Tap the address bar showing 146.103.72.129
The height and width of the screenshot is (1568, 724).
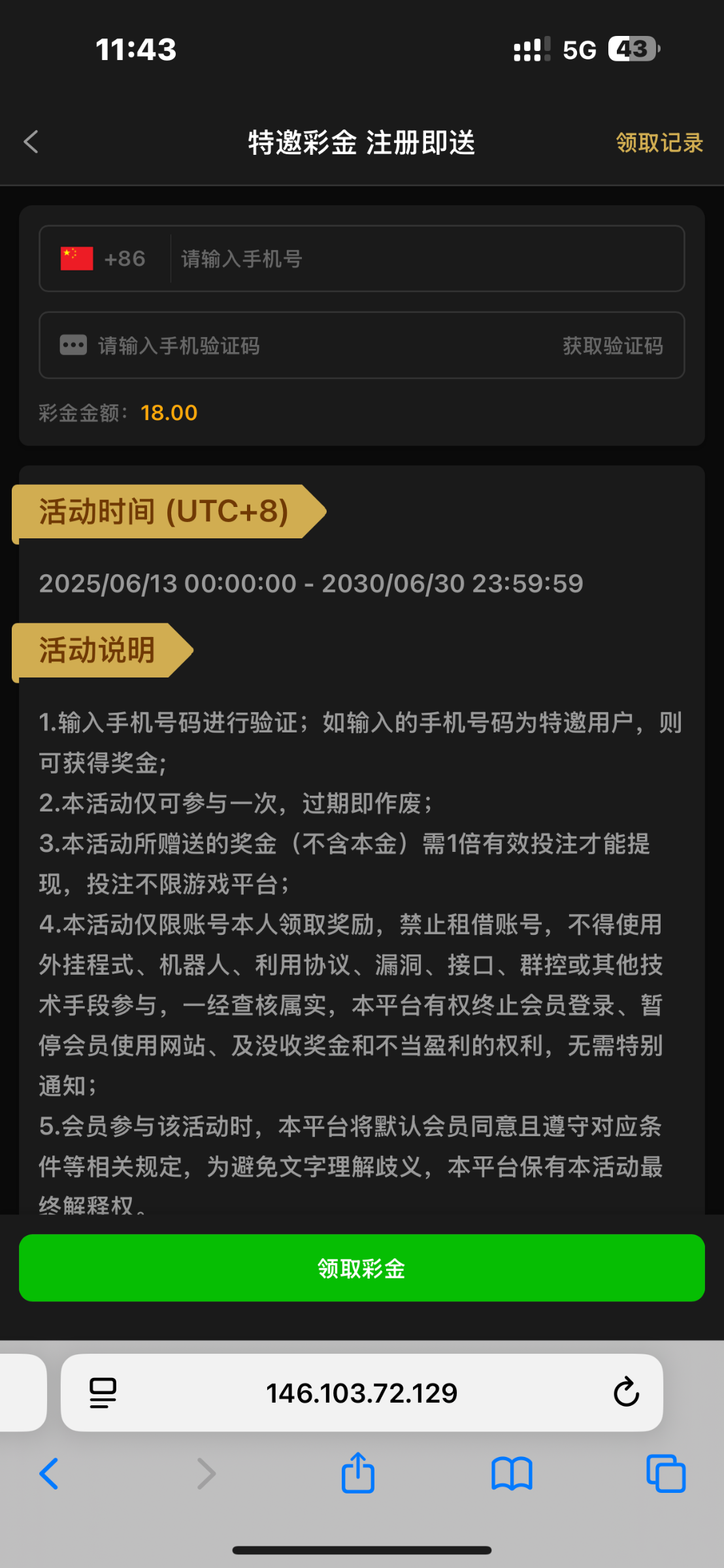coord(362,1392)
